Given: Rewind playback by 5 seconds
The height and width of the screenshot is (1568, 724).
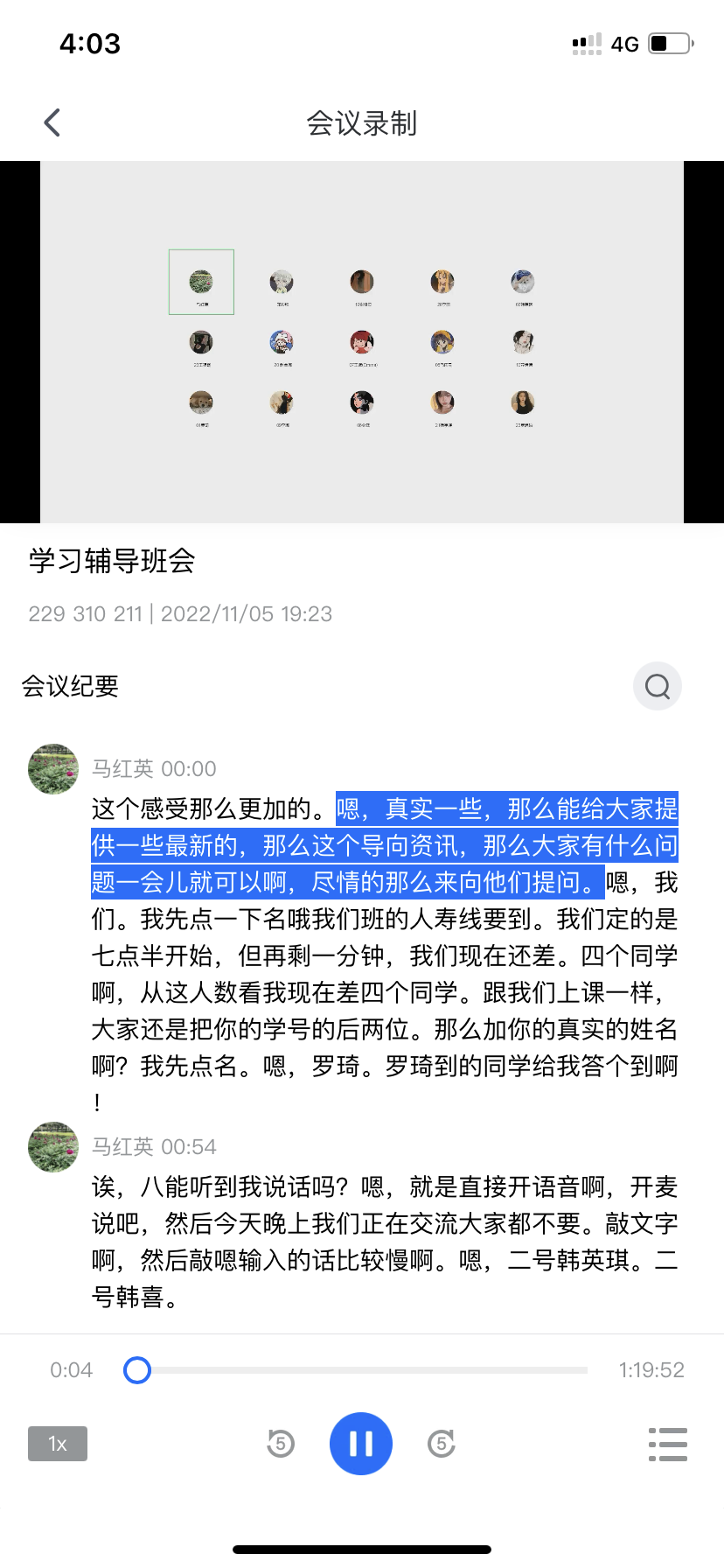Looking at the screenshot, I should click(x=281, y=1444).
